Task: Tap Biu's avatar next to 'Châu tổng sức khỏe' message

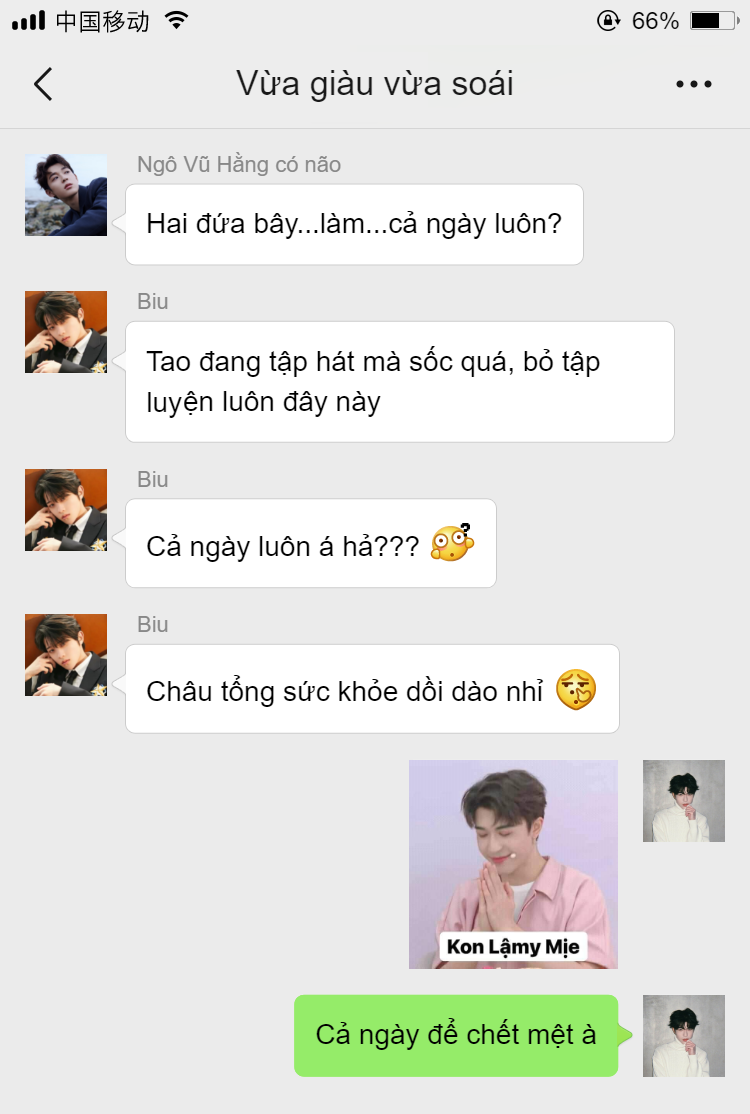Action: tap(66, 655)
